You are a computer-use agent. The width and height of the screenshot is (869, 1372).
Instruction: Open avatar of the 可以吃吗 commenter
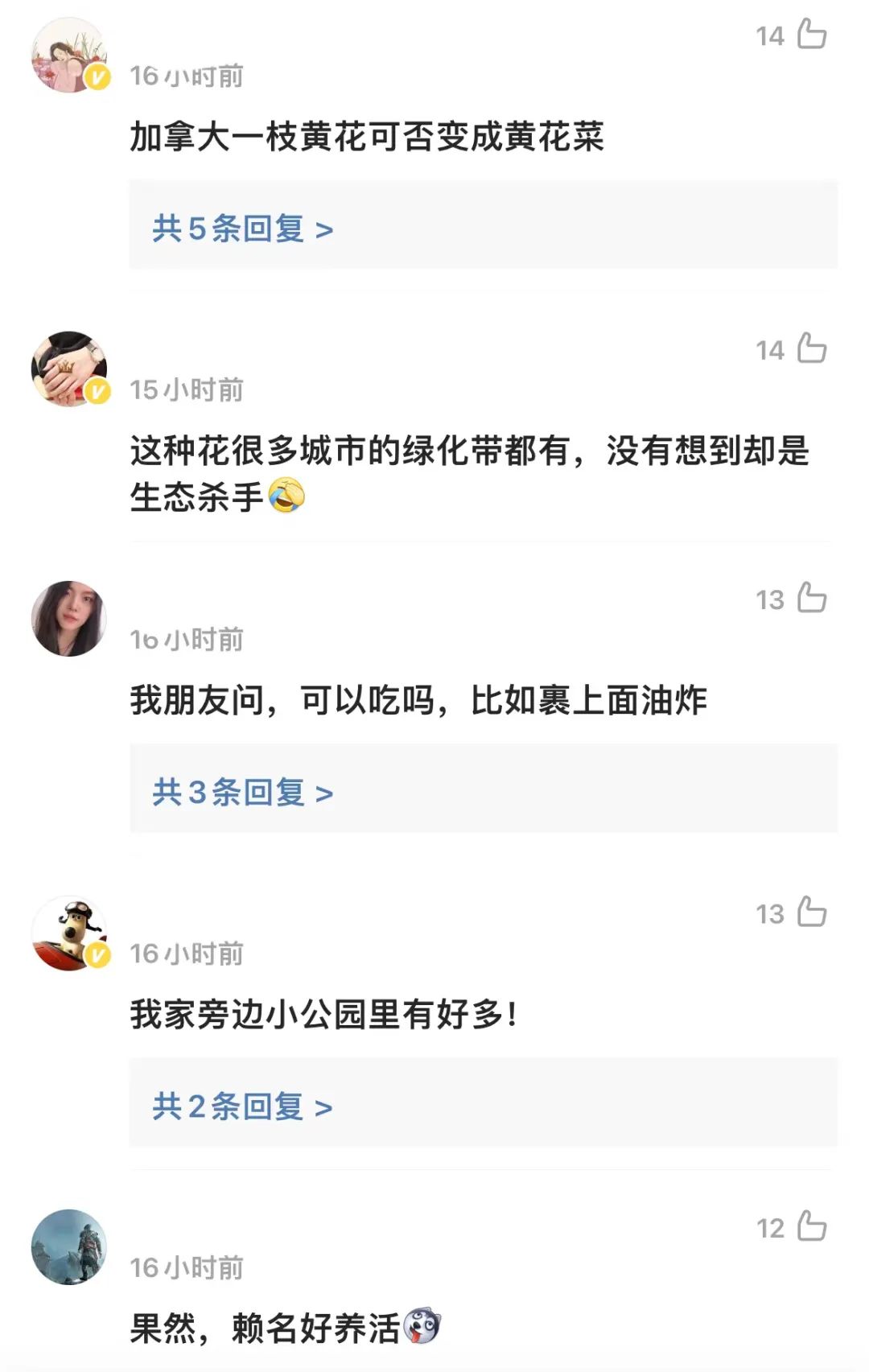pyautogui.click(x=69, y=618)
